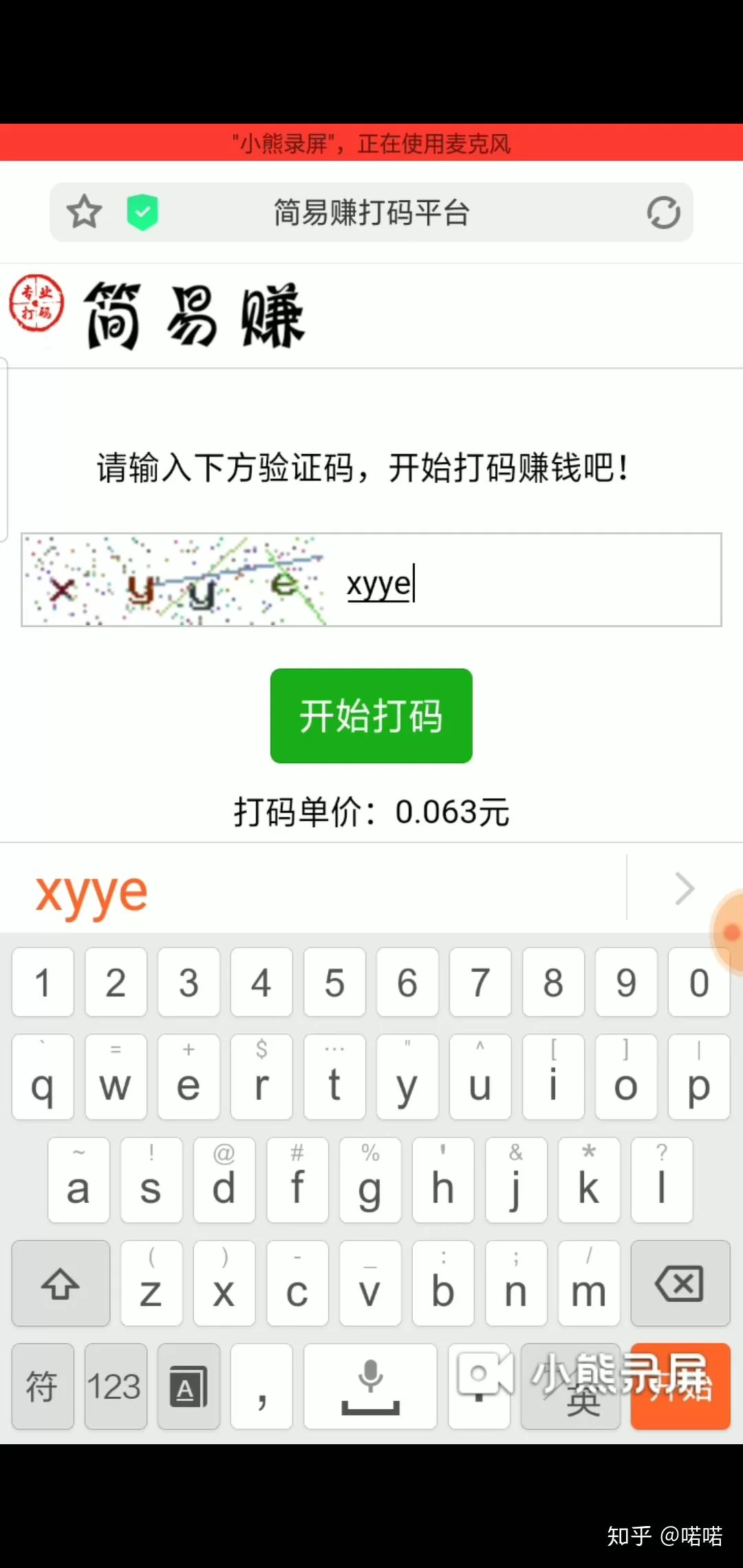
Task: Tap the microphone space key
Action: tap(370, 1386)
